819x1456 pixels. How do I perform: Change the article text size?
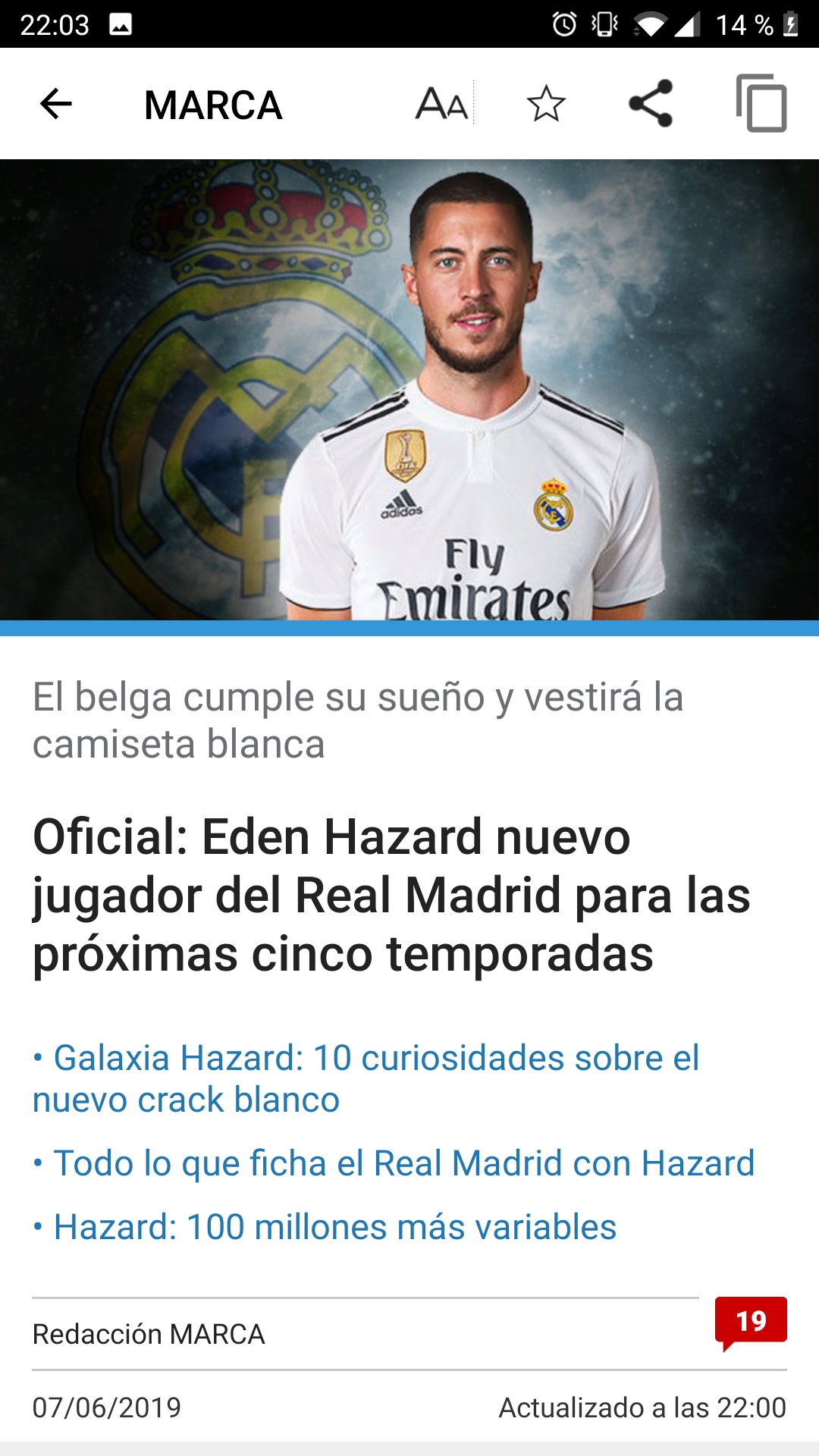coord(442,104)
